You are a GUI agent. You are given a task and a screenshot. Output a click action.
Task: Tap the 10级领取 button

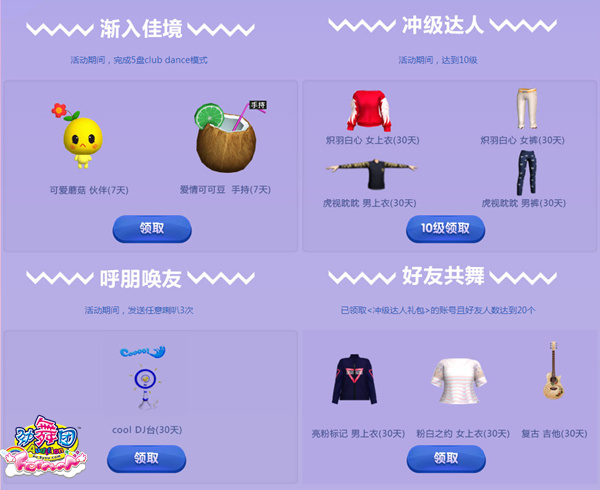pos(445,228)
